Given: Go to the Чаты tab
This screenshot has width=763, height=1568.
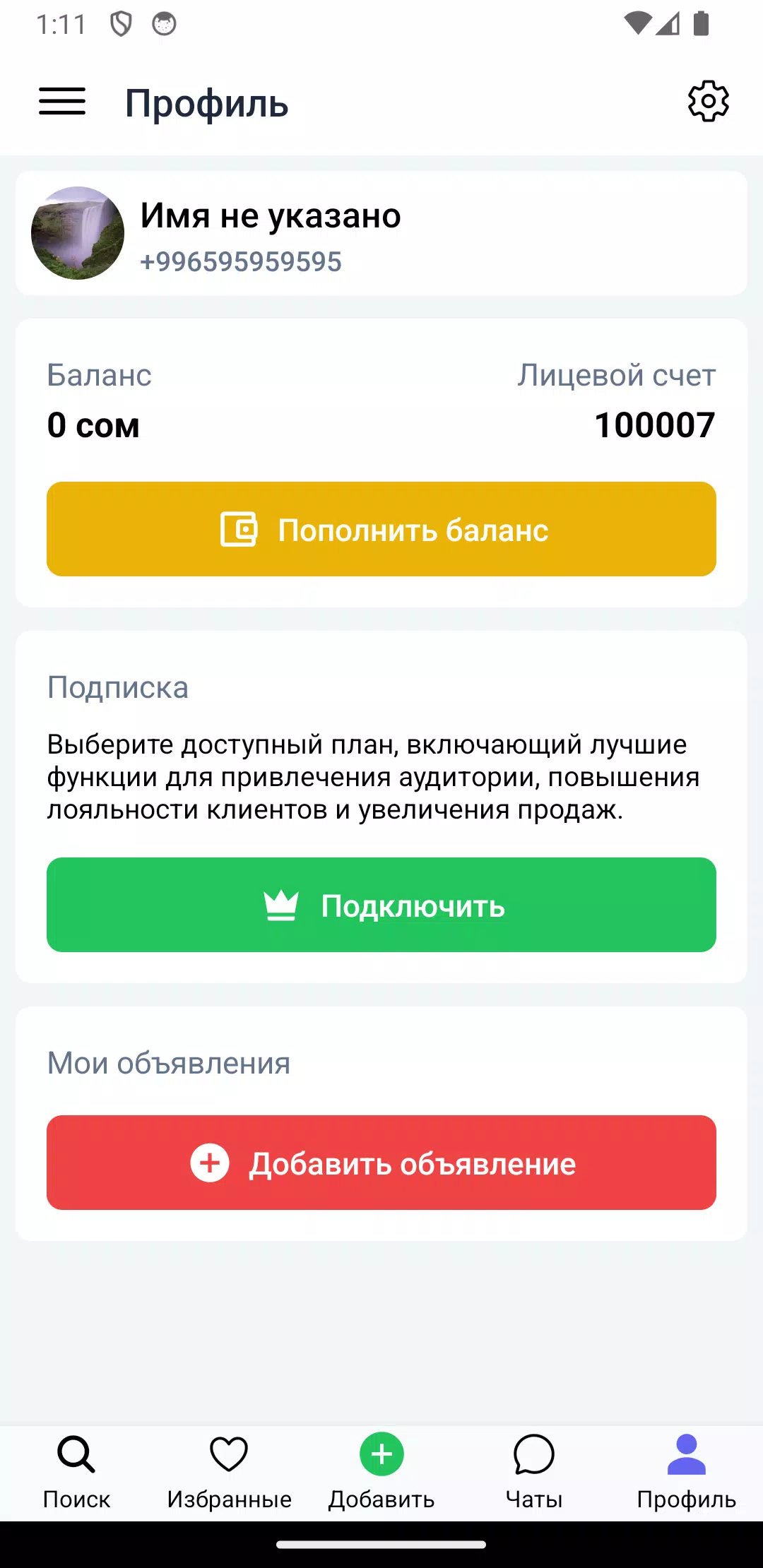Looking at the screenshot, I should 534,1472.
